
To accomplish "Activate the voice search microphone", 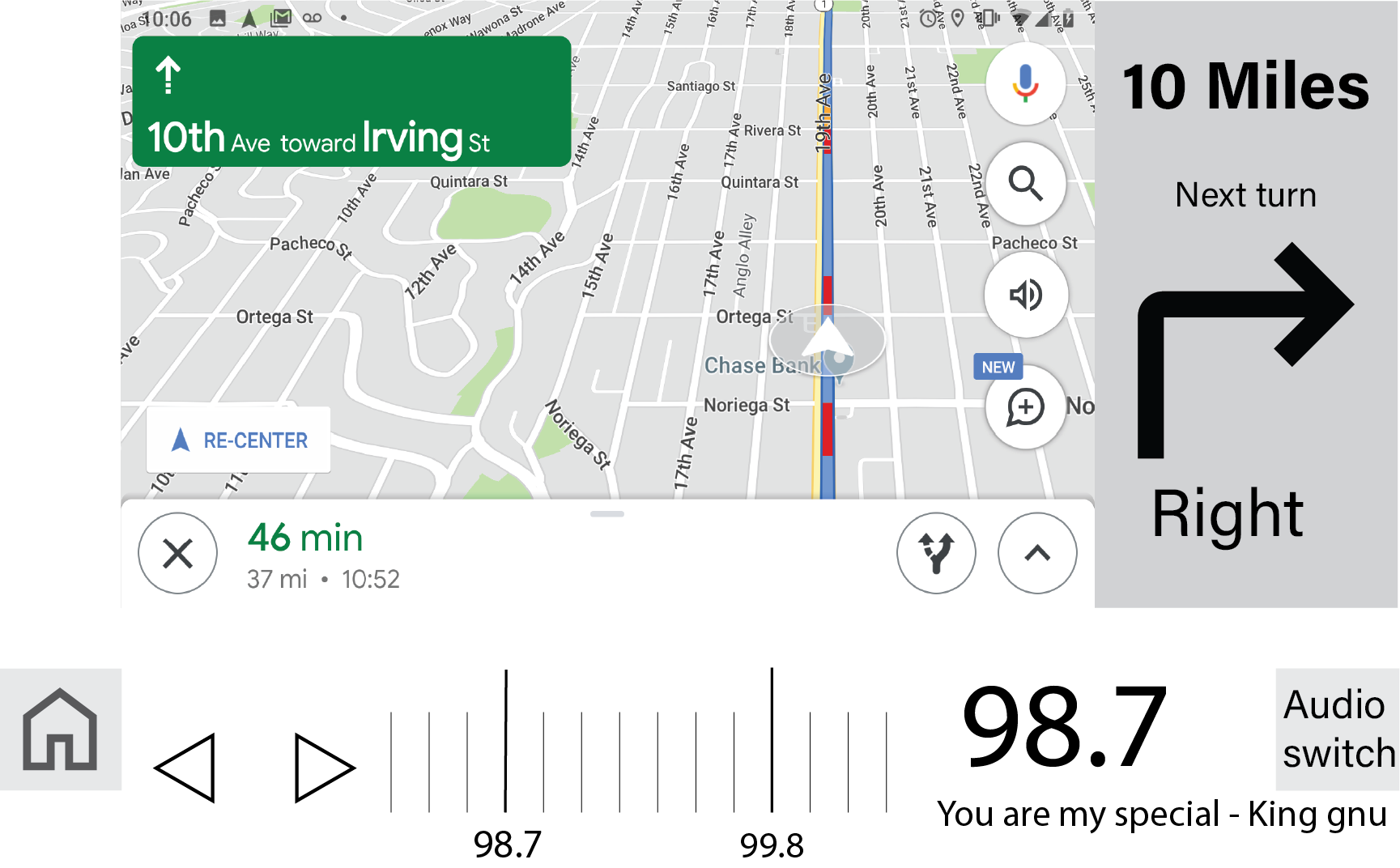I will point(1025,83).
